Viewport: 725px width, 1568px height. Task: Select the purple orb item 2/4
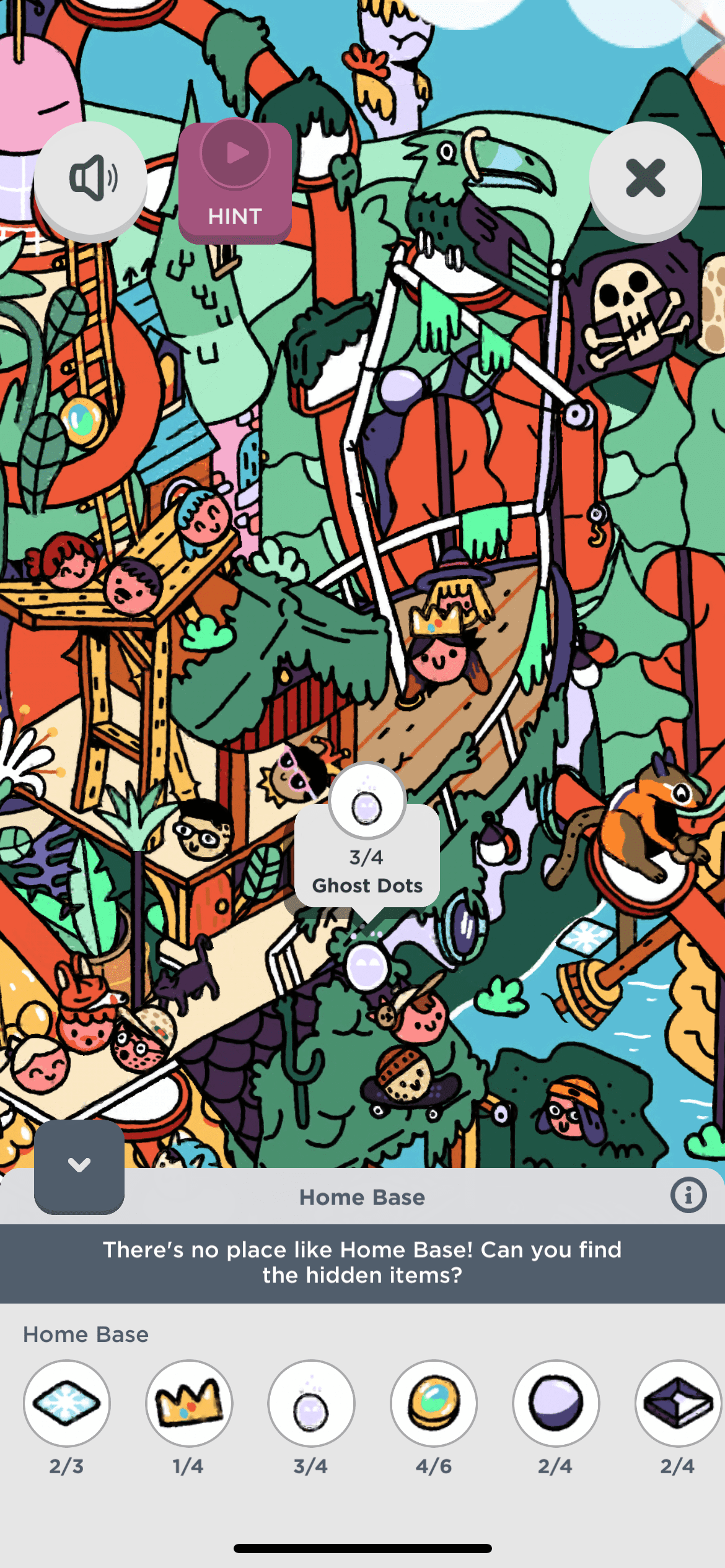pos(556,1403)
